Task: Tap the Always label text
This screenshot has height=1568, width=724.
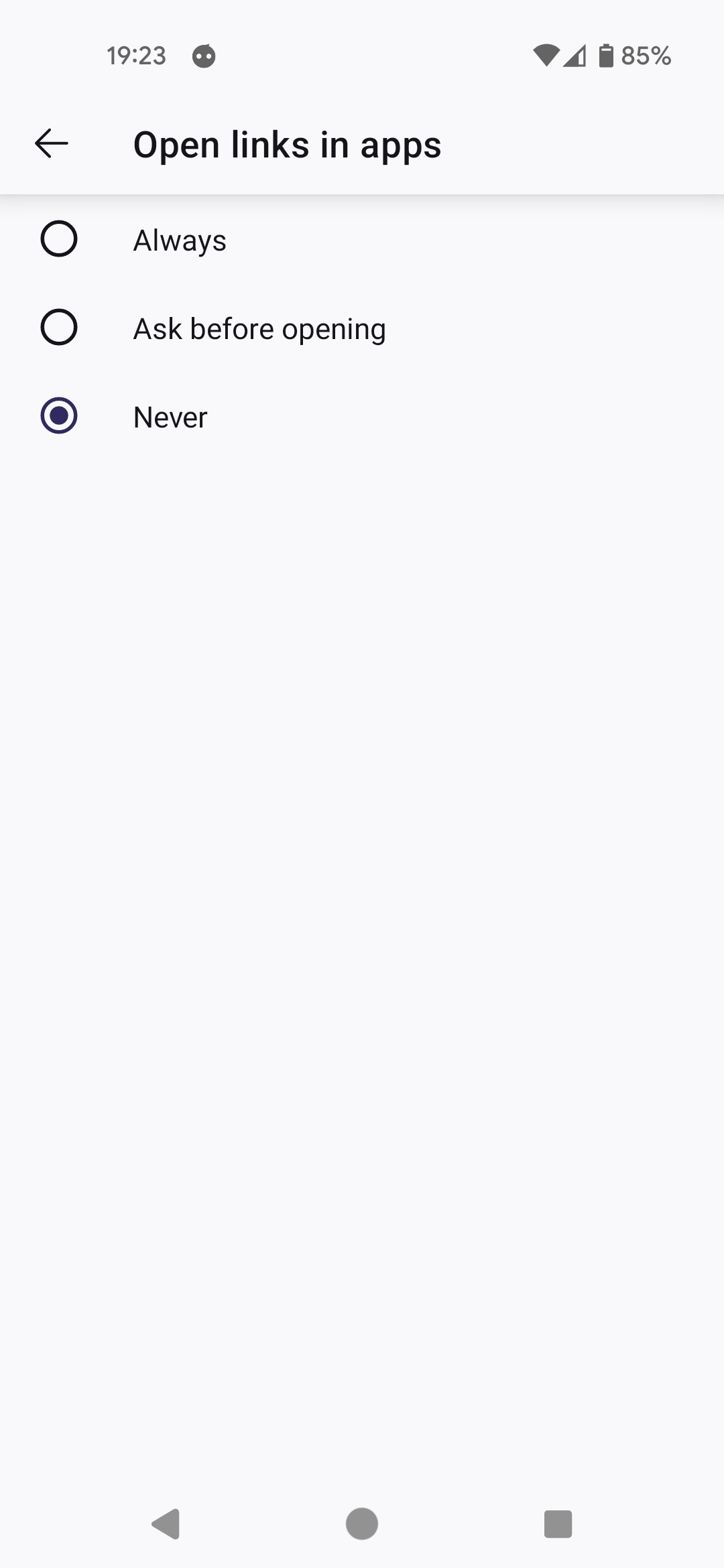Action: click(178, 239)
